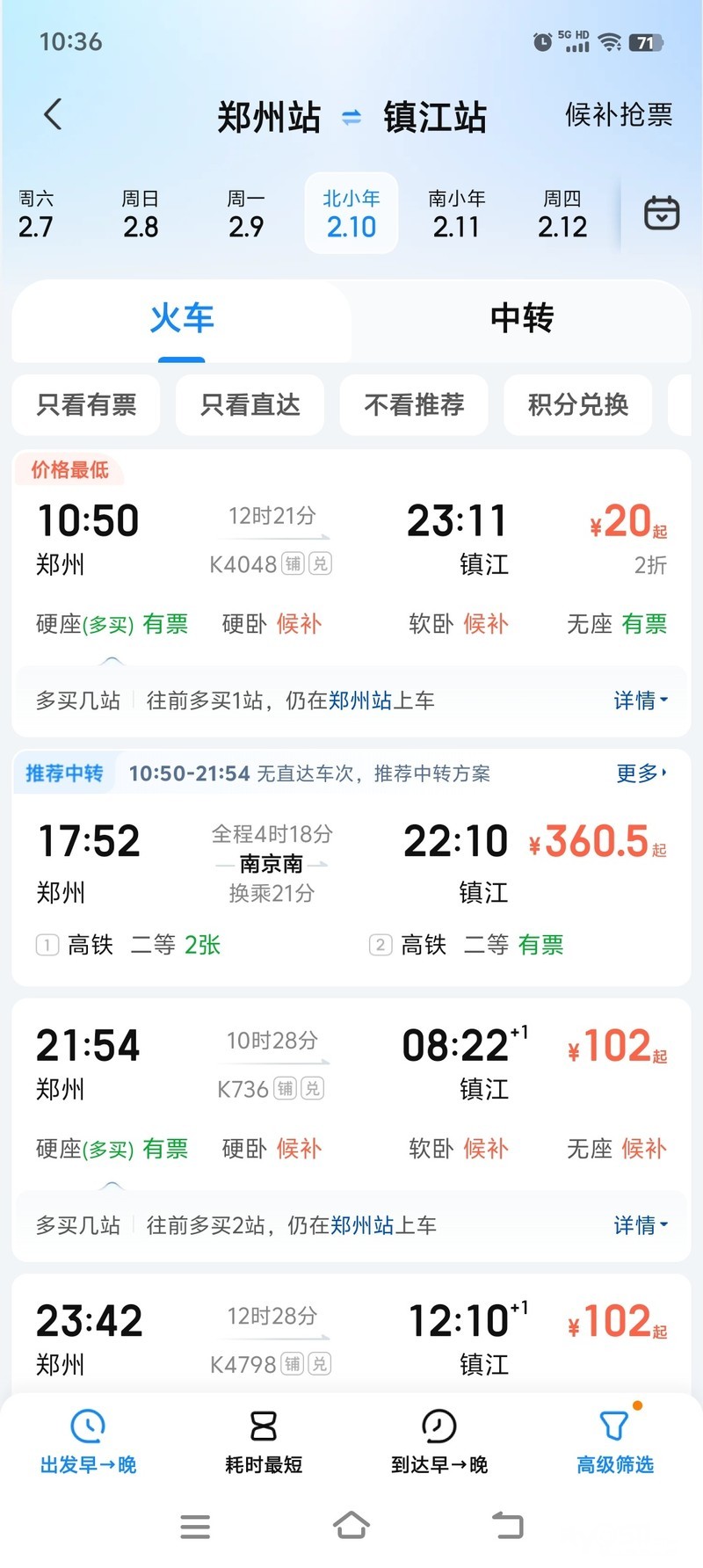This screenshot has width=703, height=1568.
Task: Open the calendar date picker
Action: click(661, 214)
